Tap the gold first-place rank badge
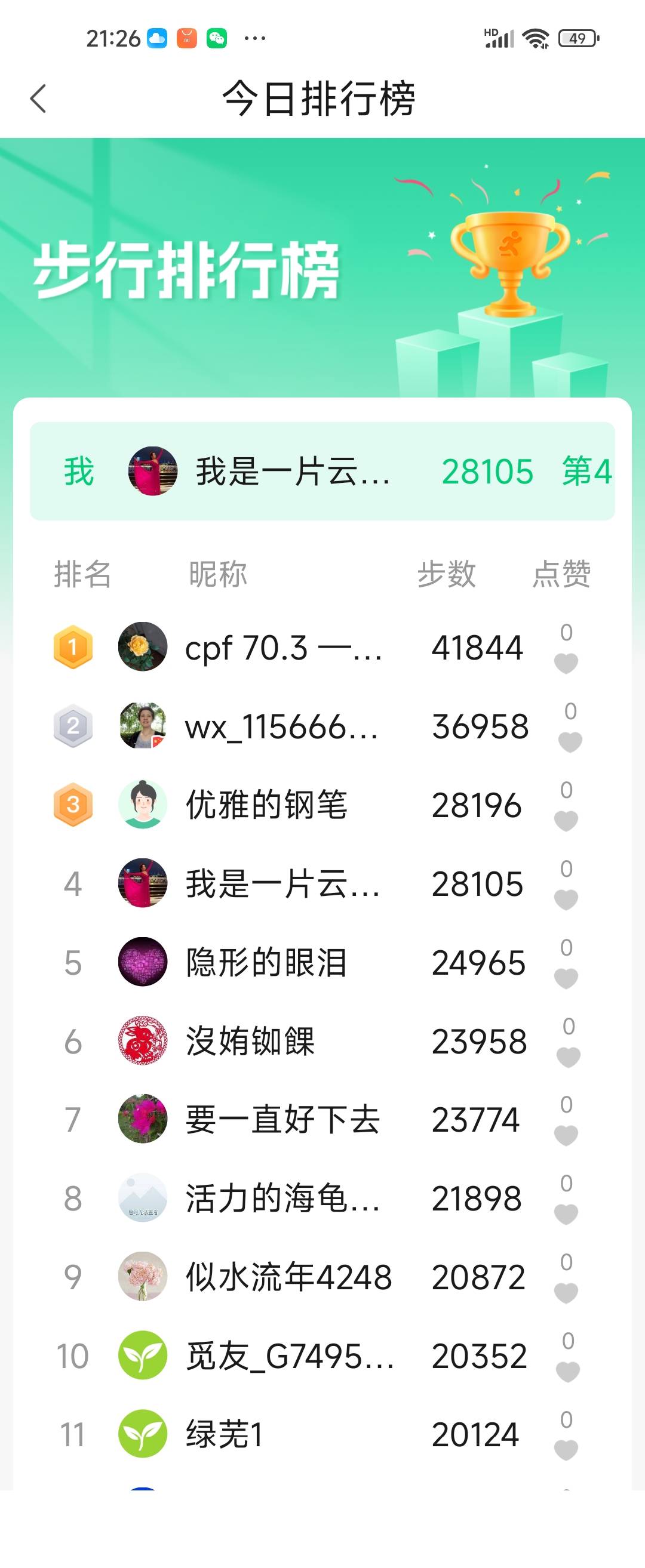645x1568 pixels. (x=72, y=647)
